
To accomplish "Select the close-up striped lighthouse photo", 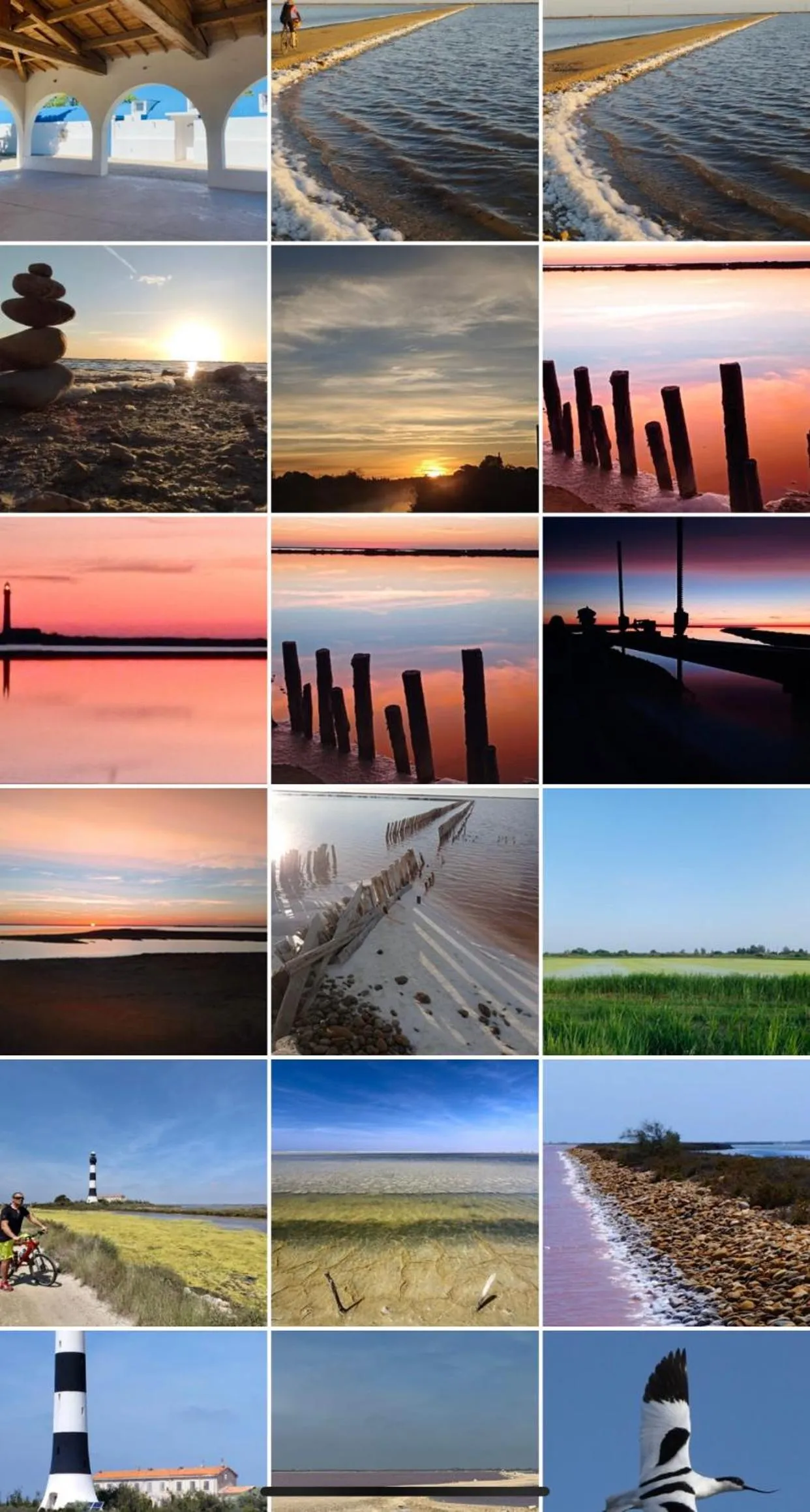I will [x=133, y=1416].
